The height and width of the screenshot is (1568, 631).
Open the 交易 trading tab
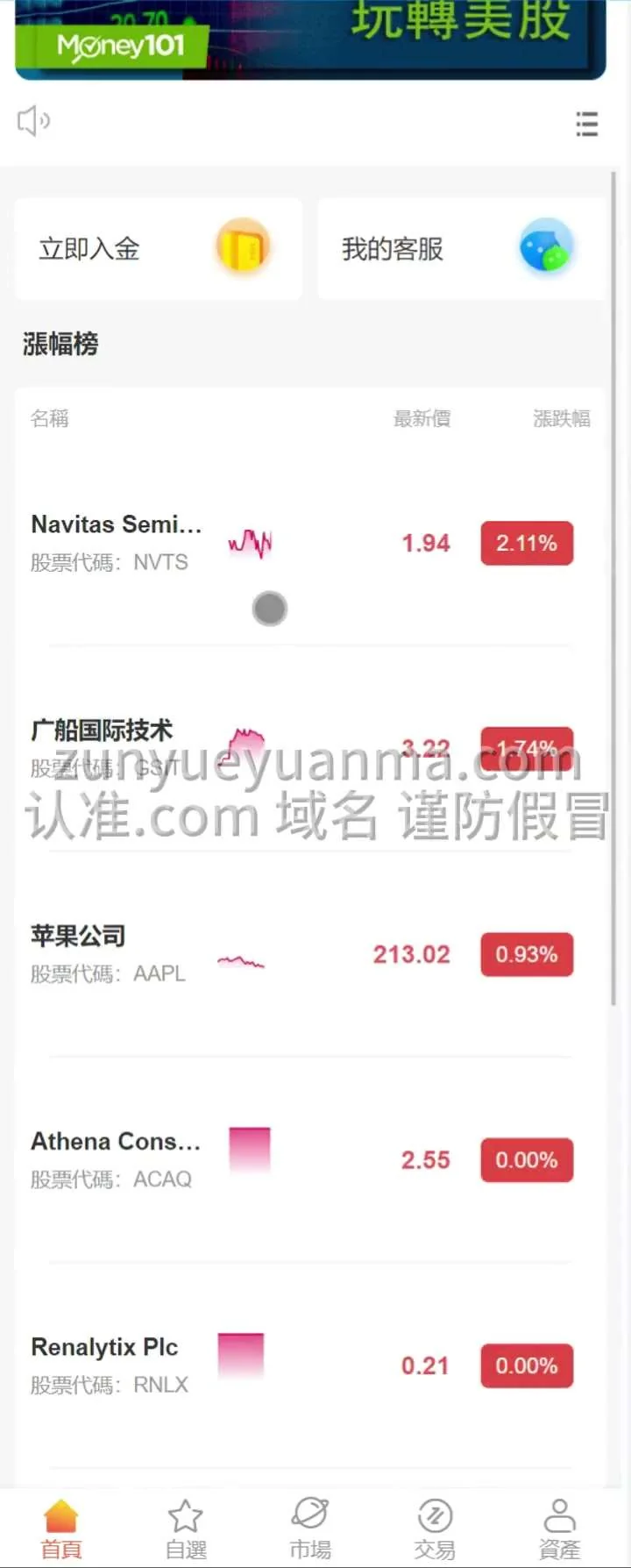[x=435, y=1529]
